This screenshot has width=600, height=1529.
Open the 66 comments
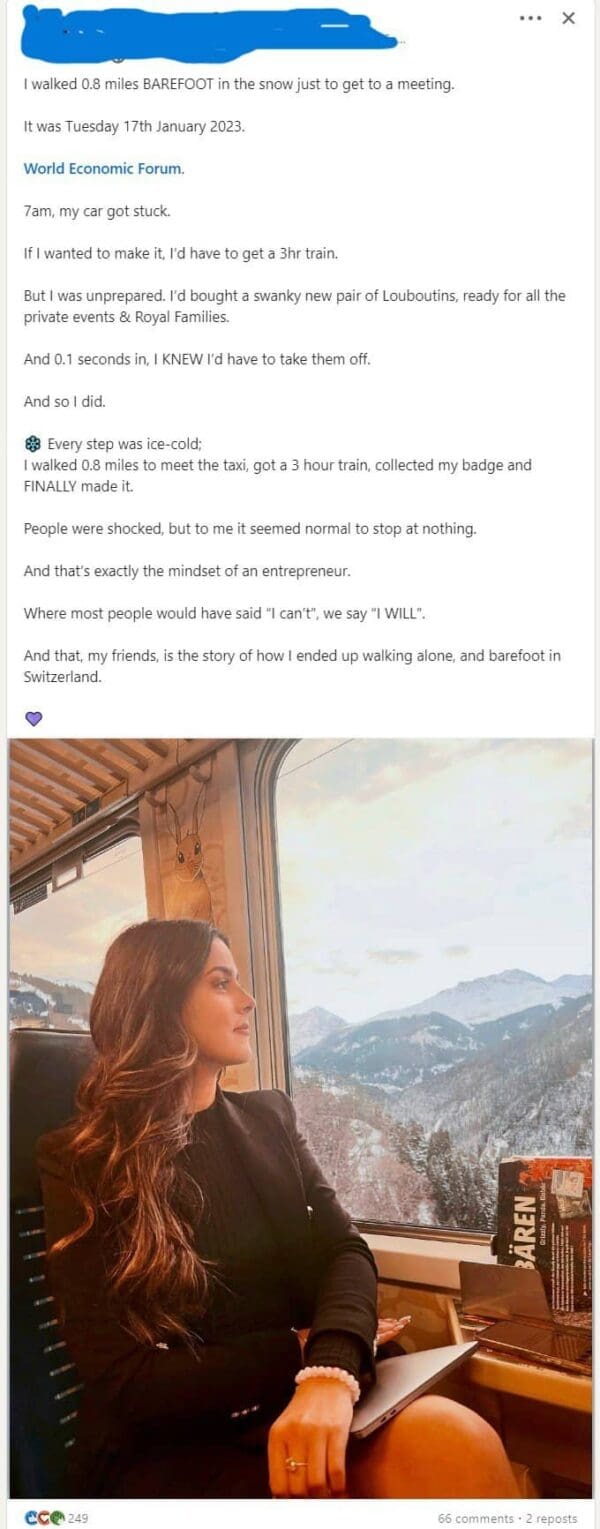(x=475, y=1518)
